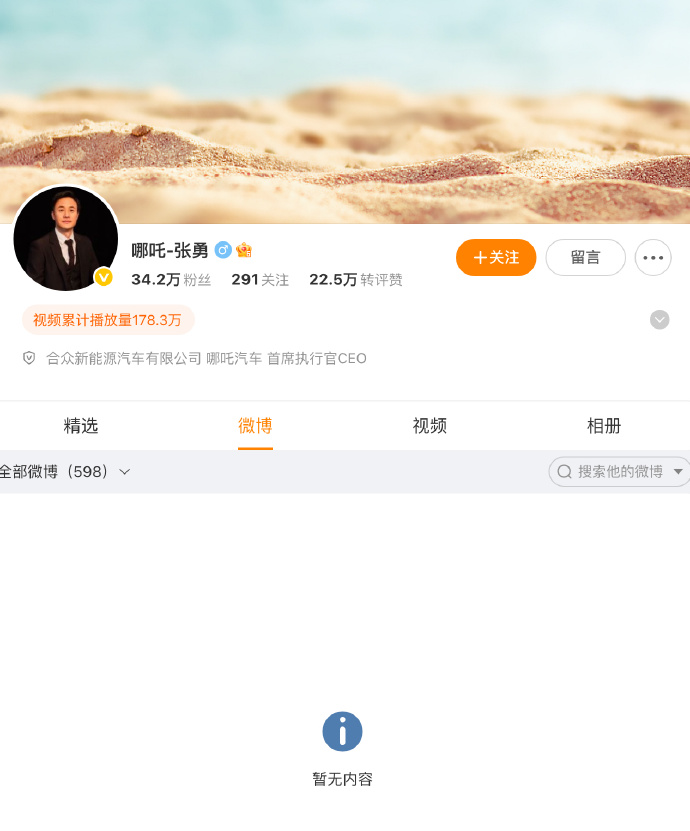This screenshot has width=690, height=831.
Task: Tap the 留言 message button
Action: (x=585, y=257)
